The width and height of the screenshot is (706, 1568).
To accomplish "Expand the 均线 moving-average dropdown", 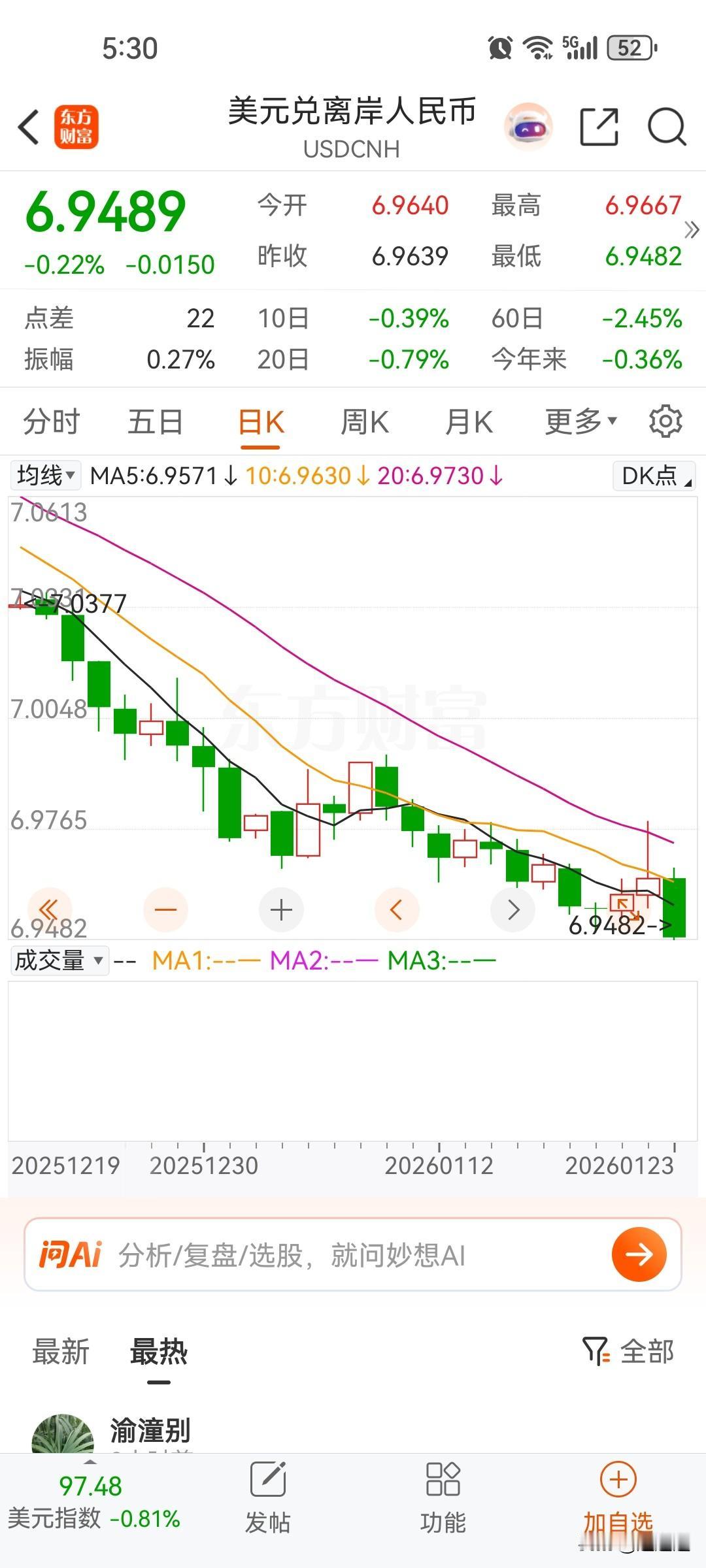I will tap(44, 476).
